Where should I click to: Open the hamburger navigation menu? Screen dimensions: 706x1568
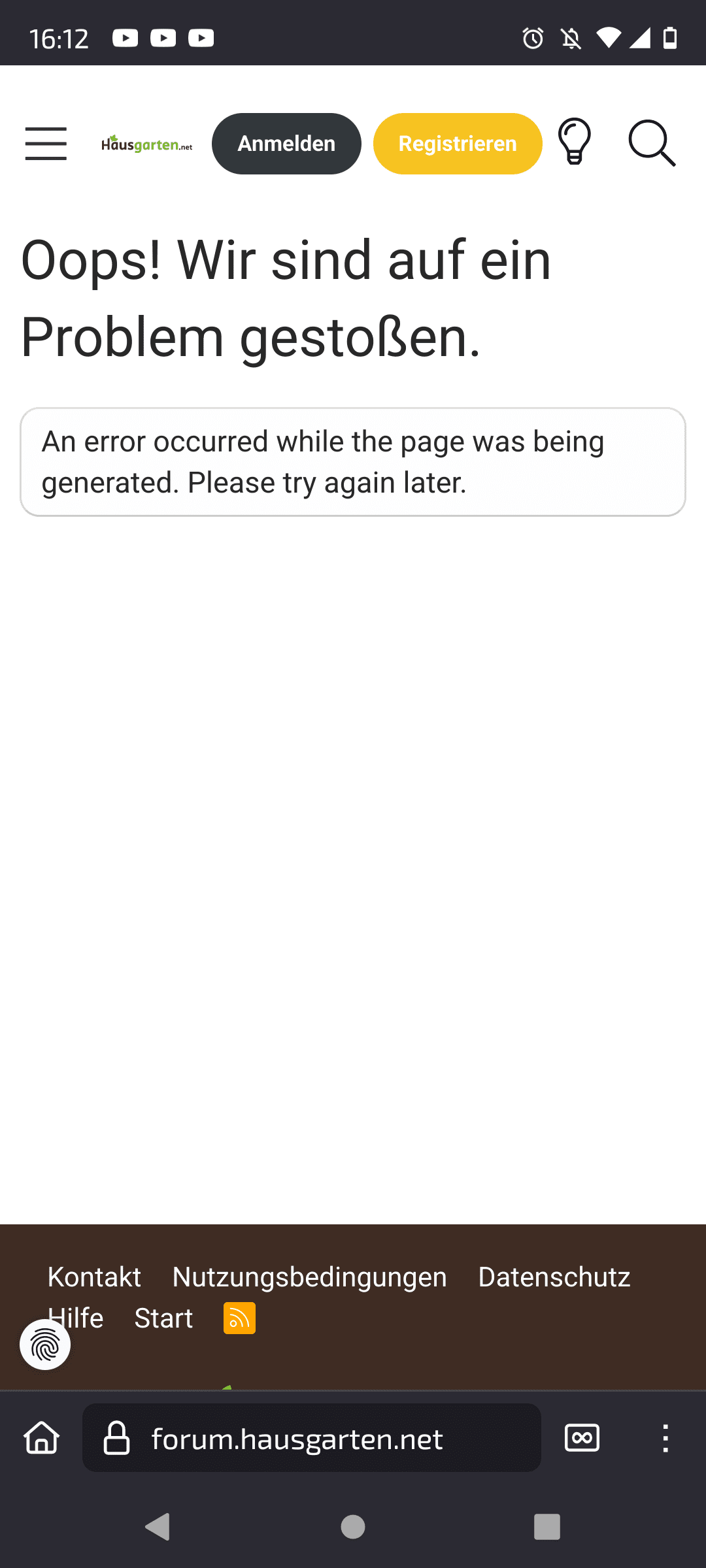46,144
